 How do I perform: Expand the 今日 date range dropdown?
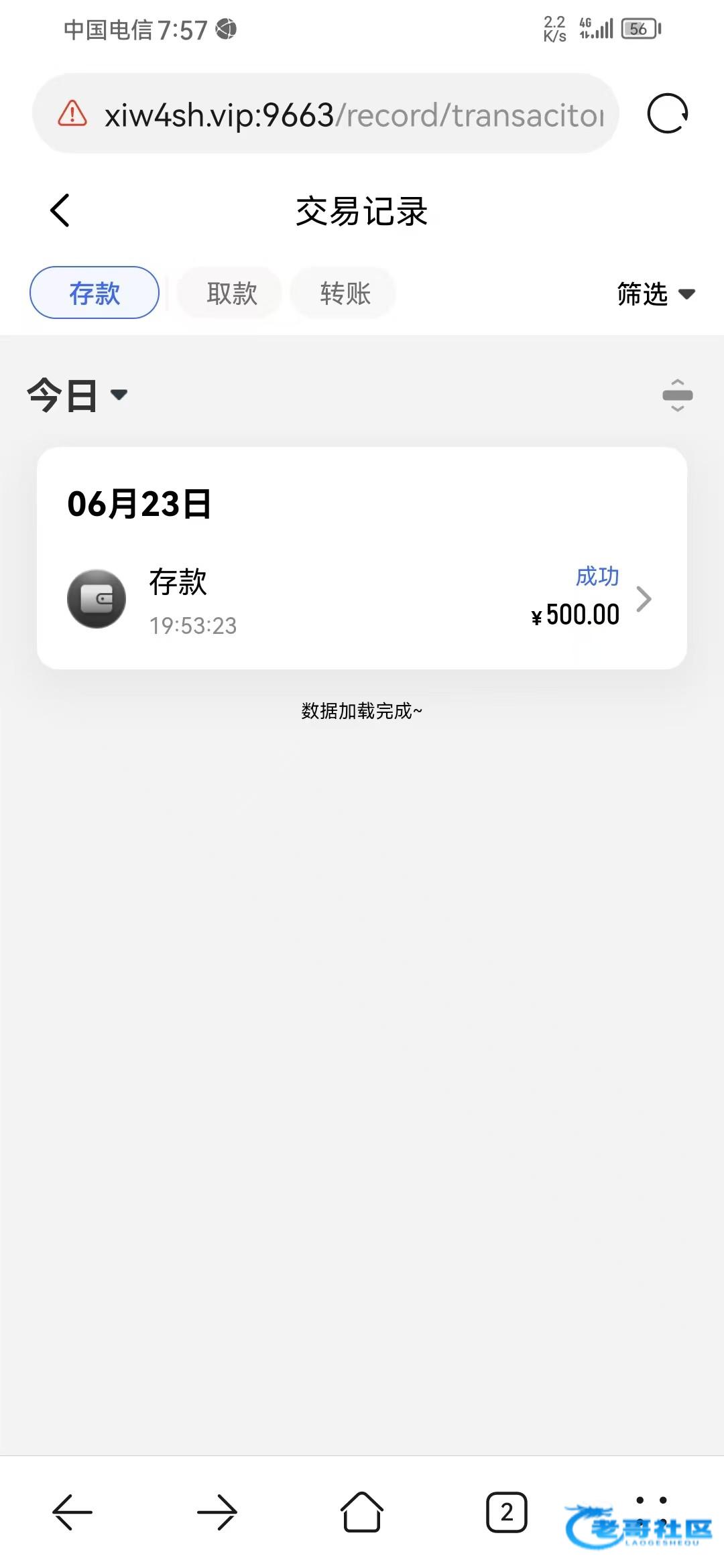pos(77,395)
